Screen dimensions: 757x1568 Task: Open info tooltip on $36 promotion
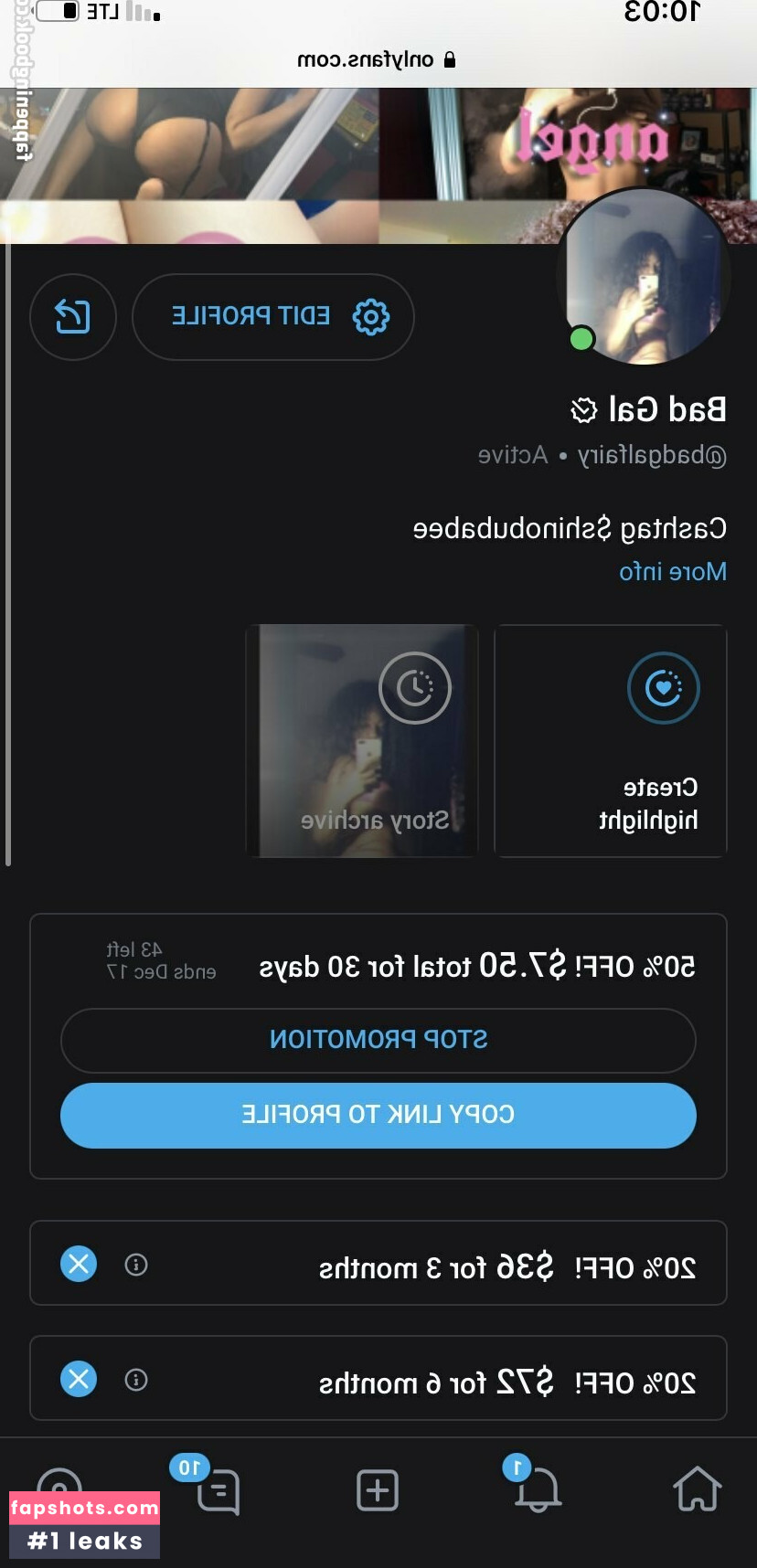[137, 1264]
